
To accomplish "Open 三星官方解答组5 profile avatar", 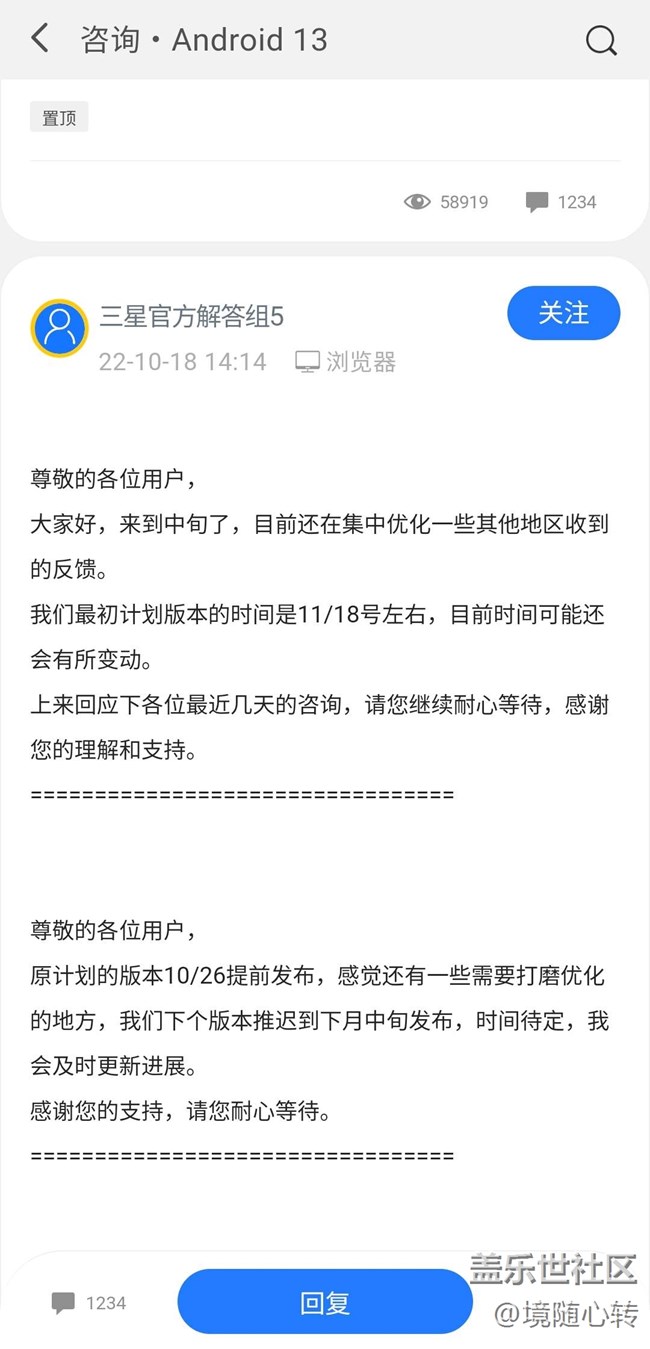I will (60, 328).
